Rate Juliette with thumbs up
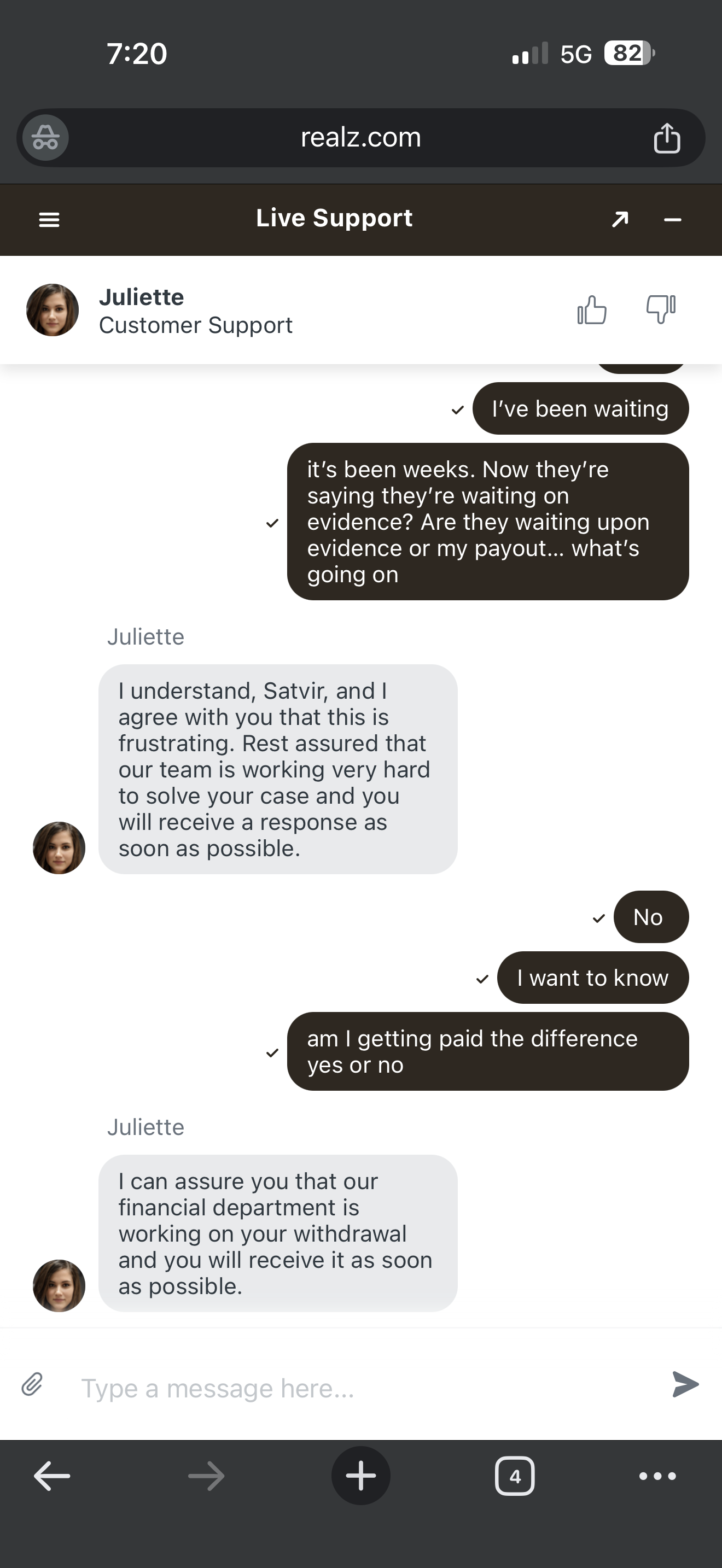 [592, 310]
